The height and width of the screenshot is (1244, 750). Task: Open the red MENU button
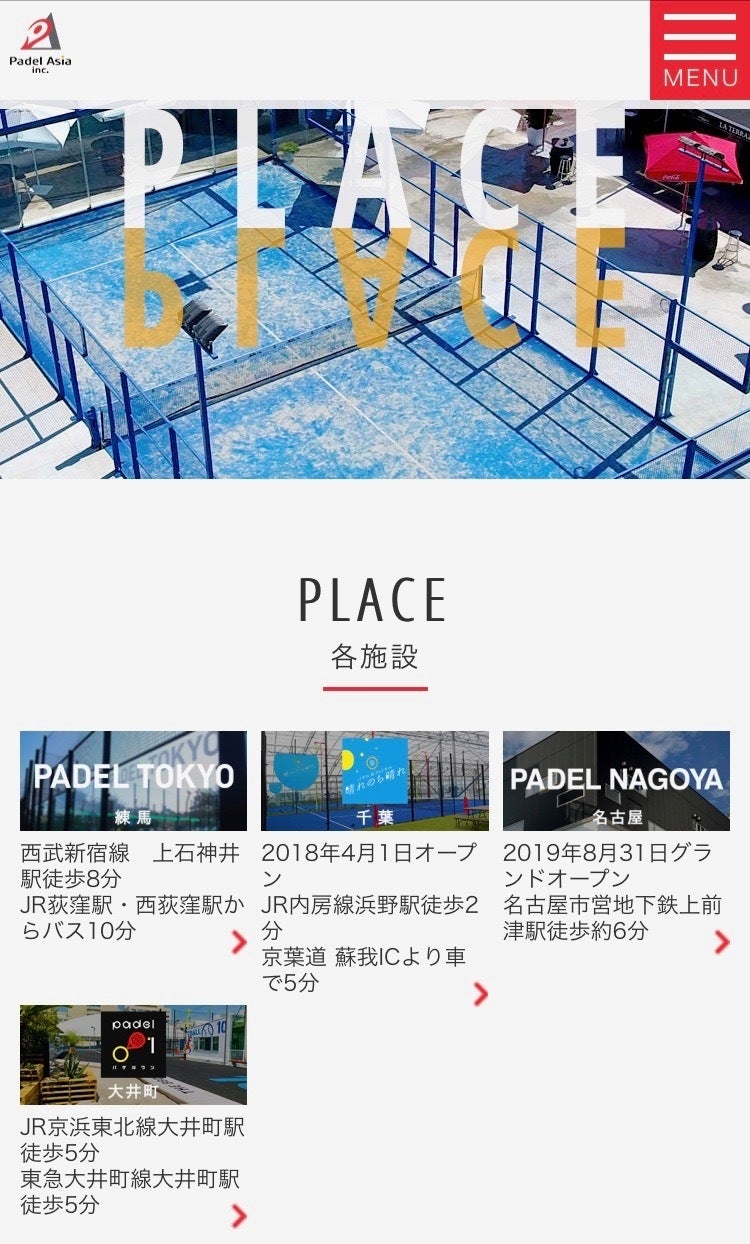[x=699, y=50]
